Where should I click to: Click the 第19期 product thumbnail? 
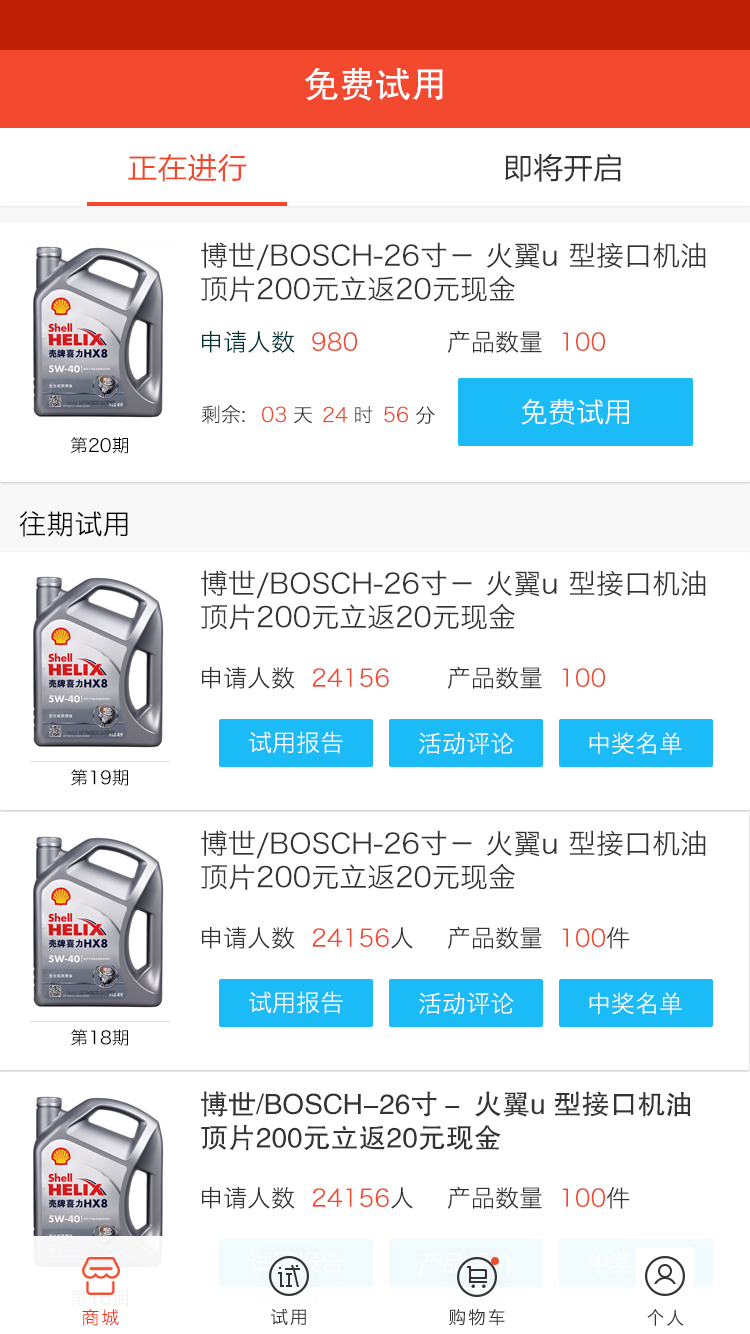coord(99,660)
